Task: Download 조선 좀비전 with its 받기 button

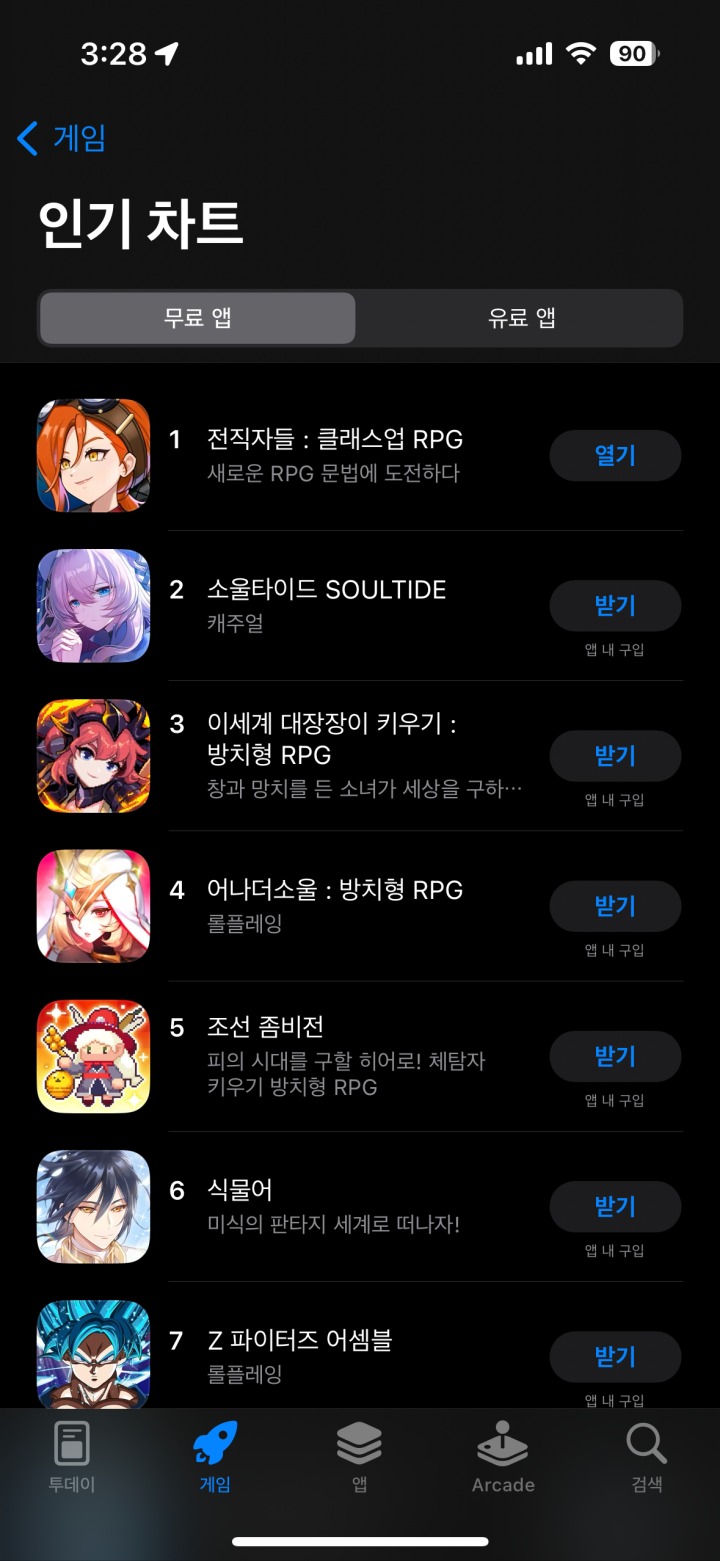Action: coord(615,1056)
